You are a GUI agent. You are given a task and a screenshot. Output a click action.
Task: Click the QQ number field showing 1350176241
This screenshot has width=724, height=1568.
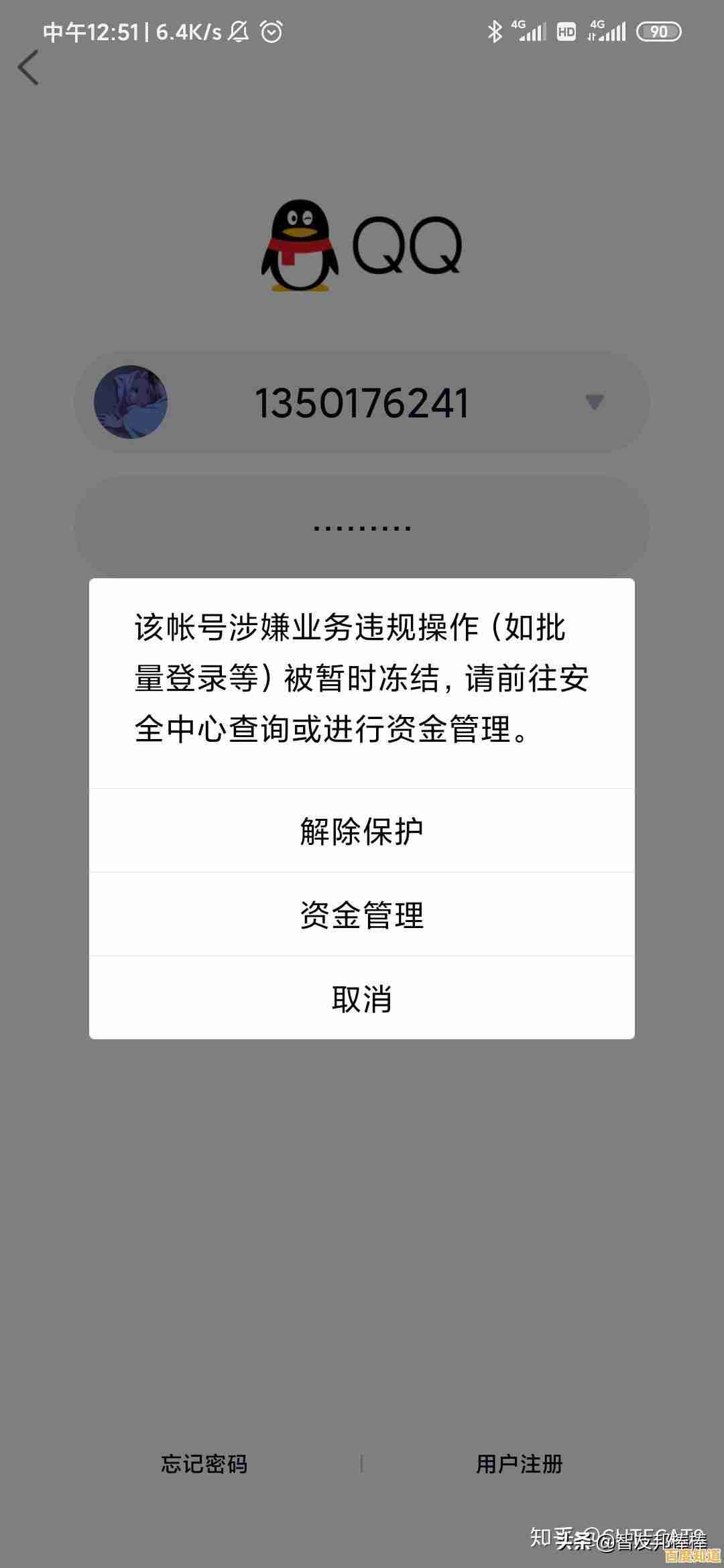click(x=362, y=402)
